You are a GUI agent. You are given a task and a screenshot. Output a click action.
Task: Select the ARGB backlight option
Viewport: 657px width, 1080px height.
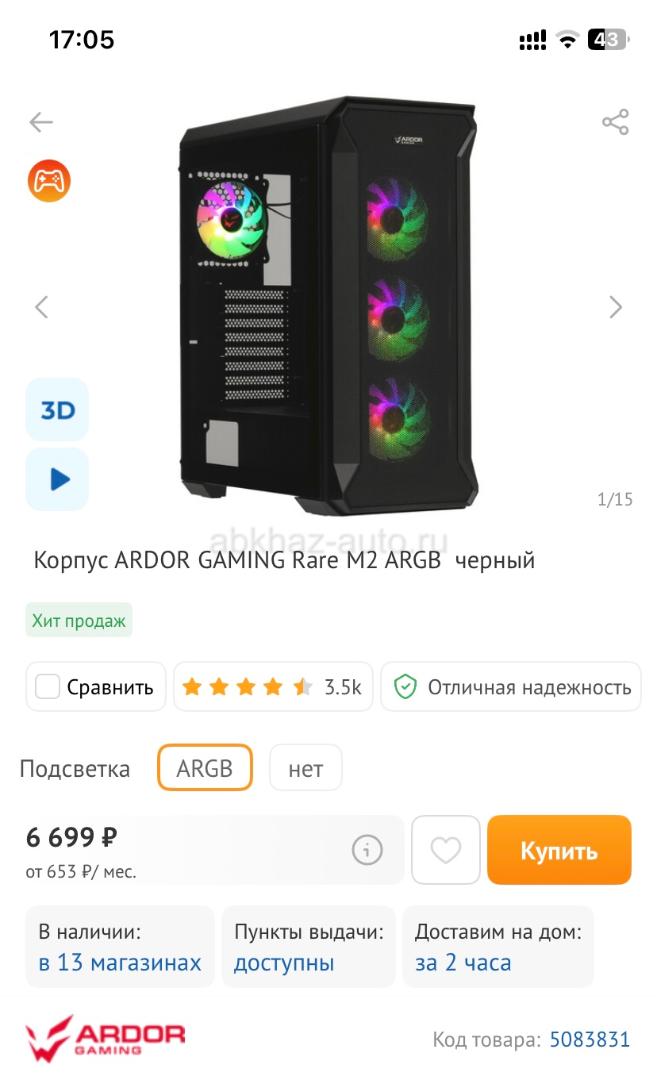coord(205,768)
